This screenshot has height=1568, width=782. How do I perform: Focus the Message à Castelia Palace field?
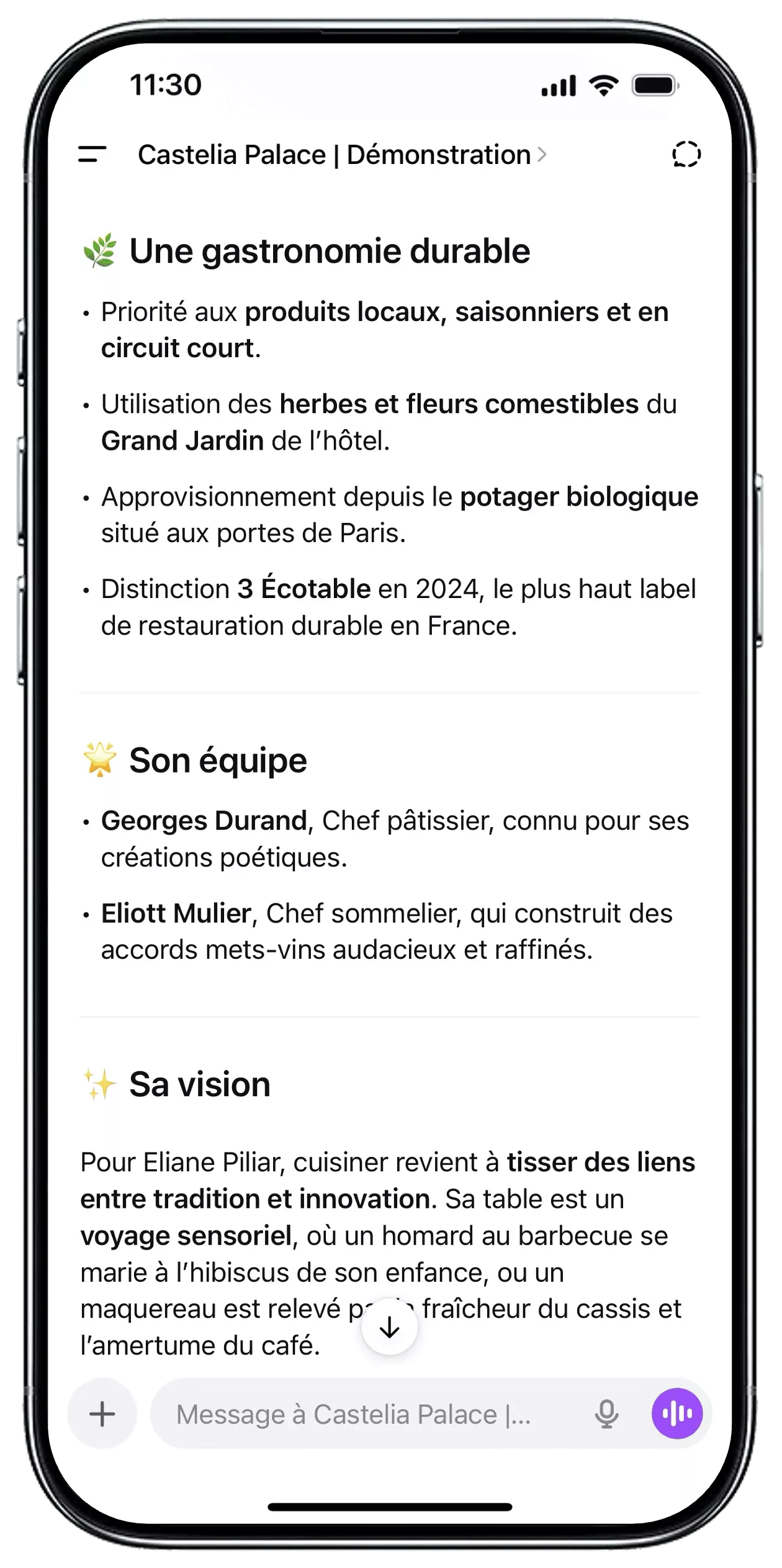click(x=366, y=1414)
